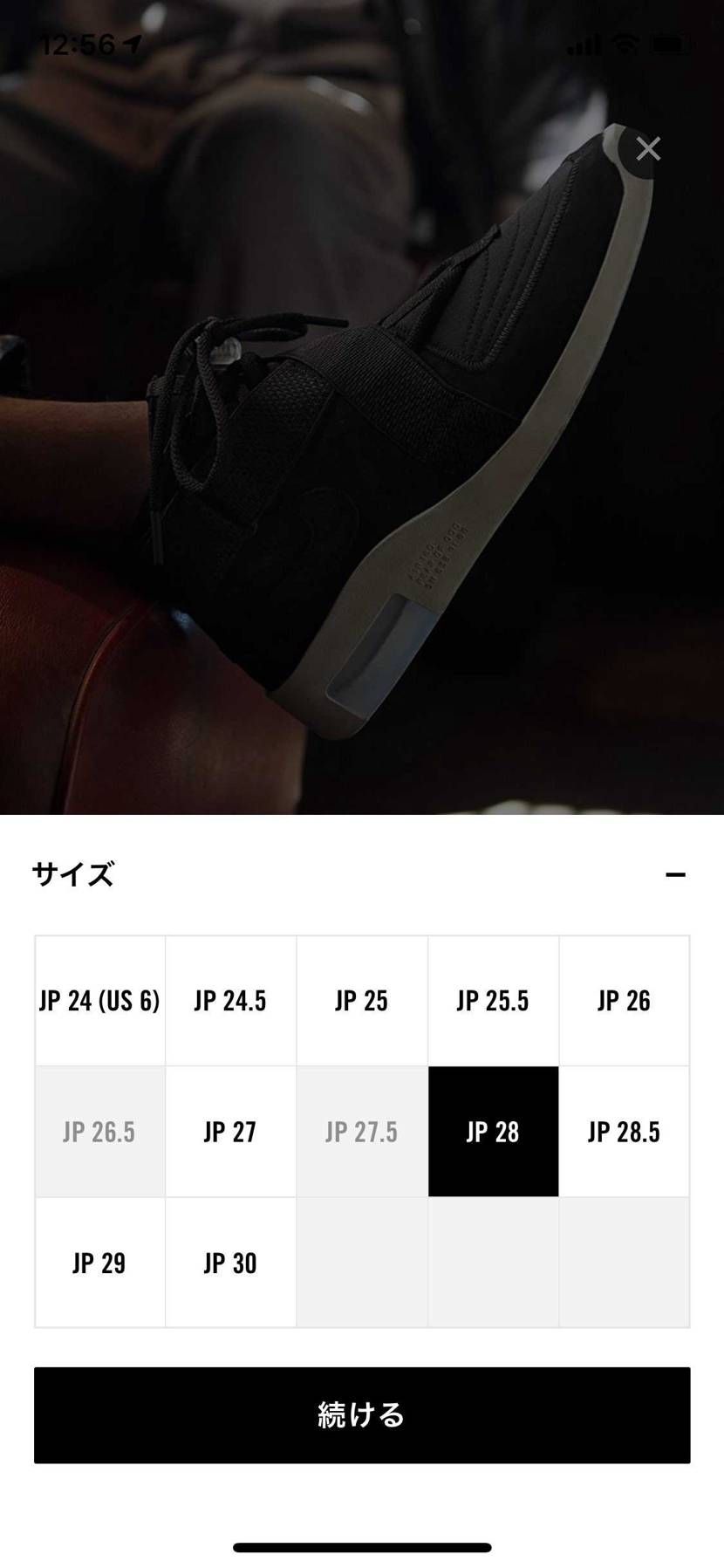Choose size JP 24.5
This screenshot has width=724, height=1568.
coord(230,1001)
